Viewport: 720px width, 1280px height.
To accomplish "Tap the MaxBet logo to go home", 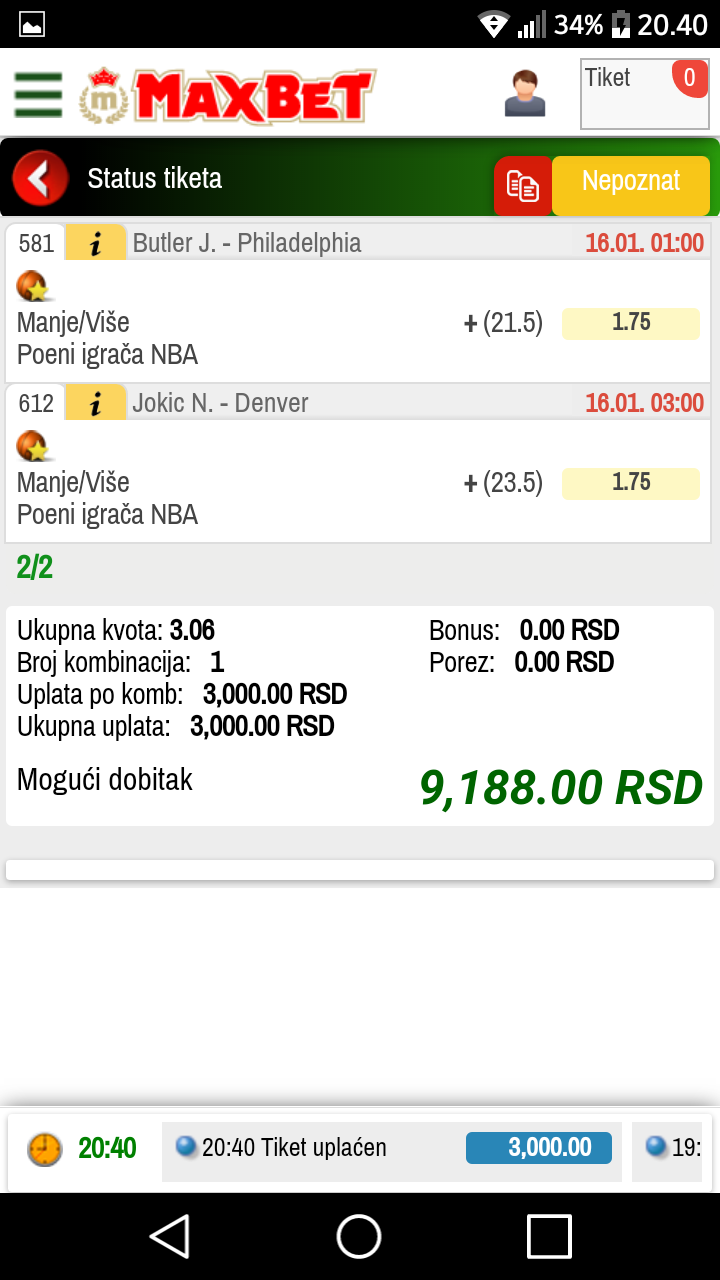I will (x=228, y=95).
